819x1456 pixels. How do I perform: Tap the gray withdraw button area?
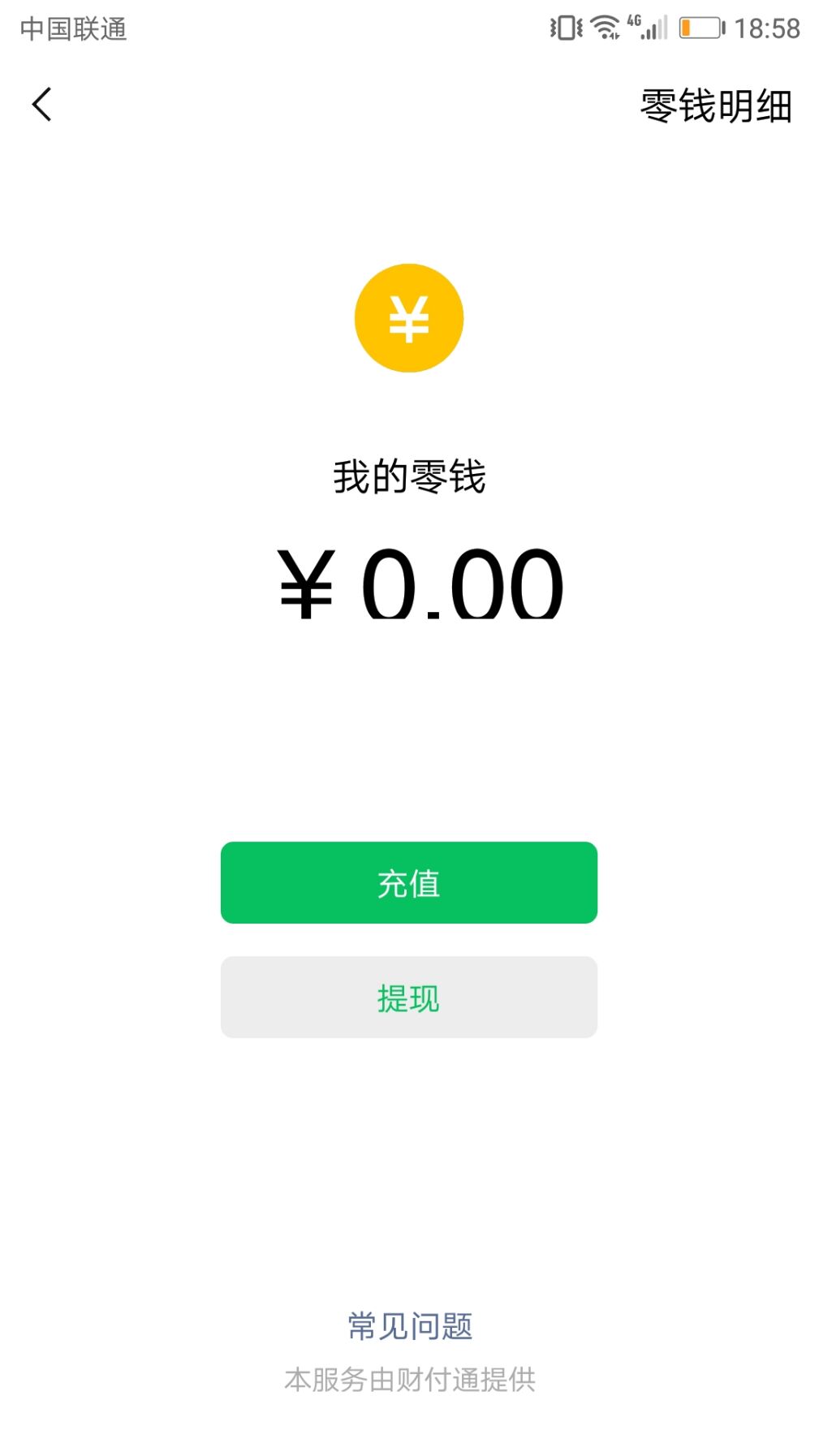409,998
